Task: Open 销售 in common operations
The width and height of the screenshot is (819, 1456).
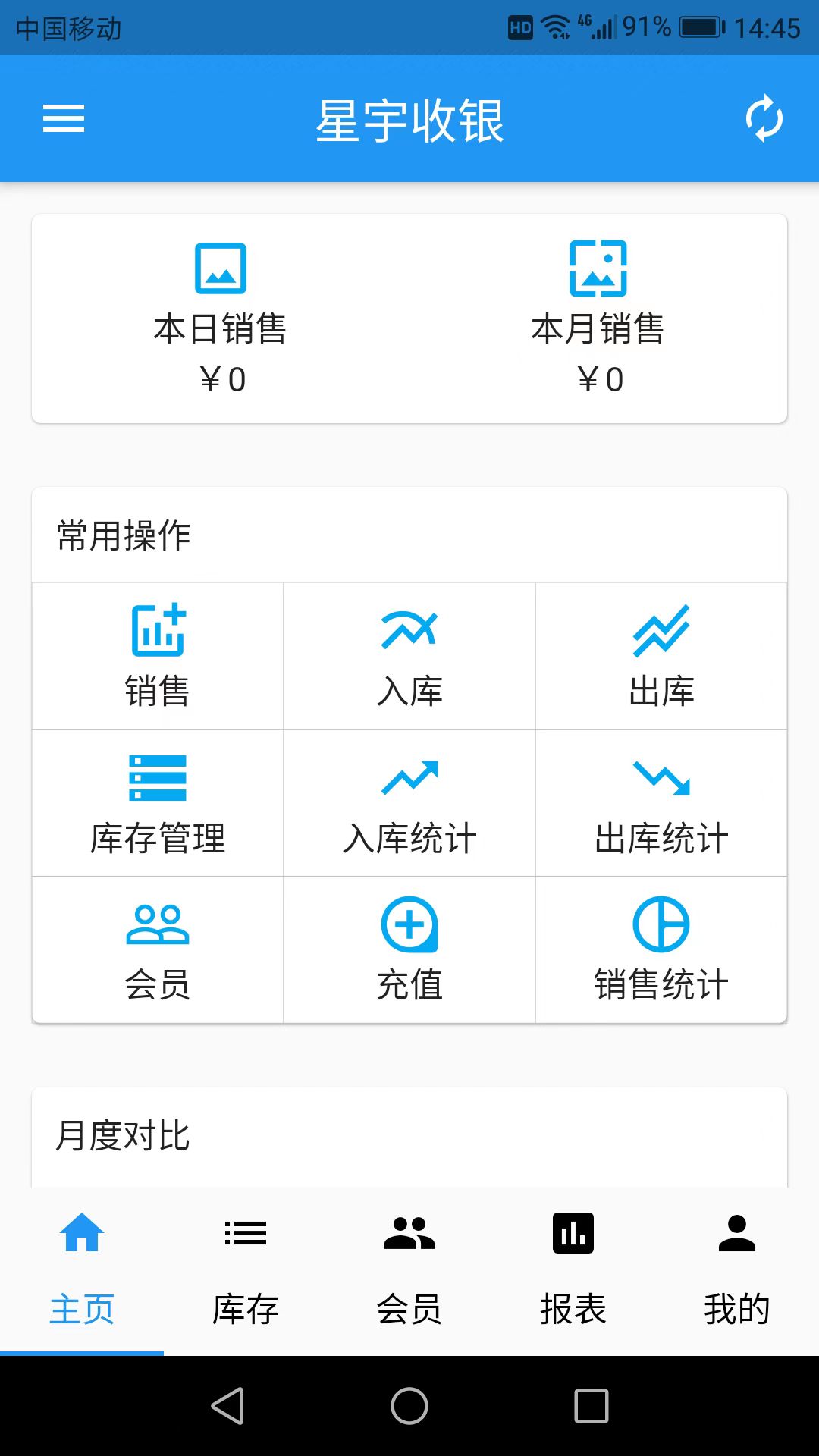Action: pyautogui.click(x=158, y=656)
